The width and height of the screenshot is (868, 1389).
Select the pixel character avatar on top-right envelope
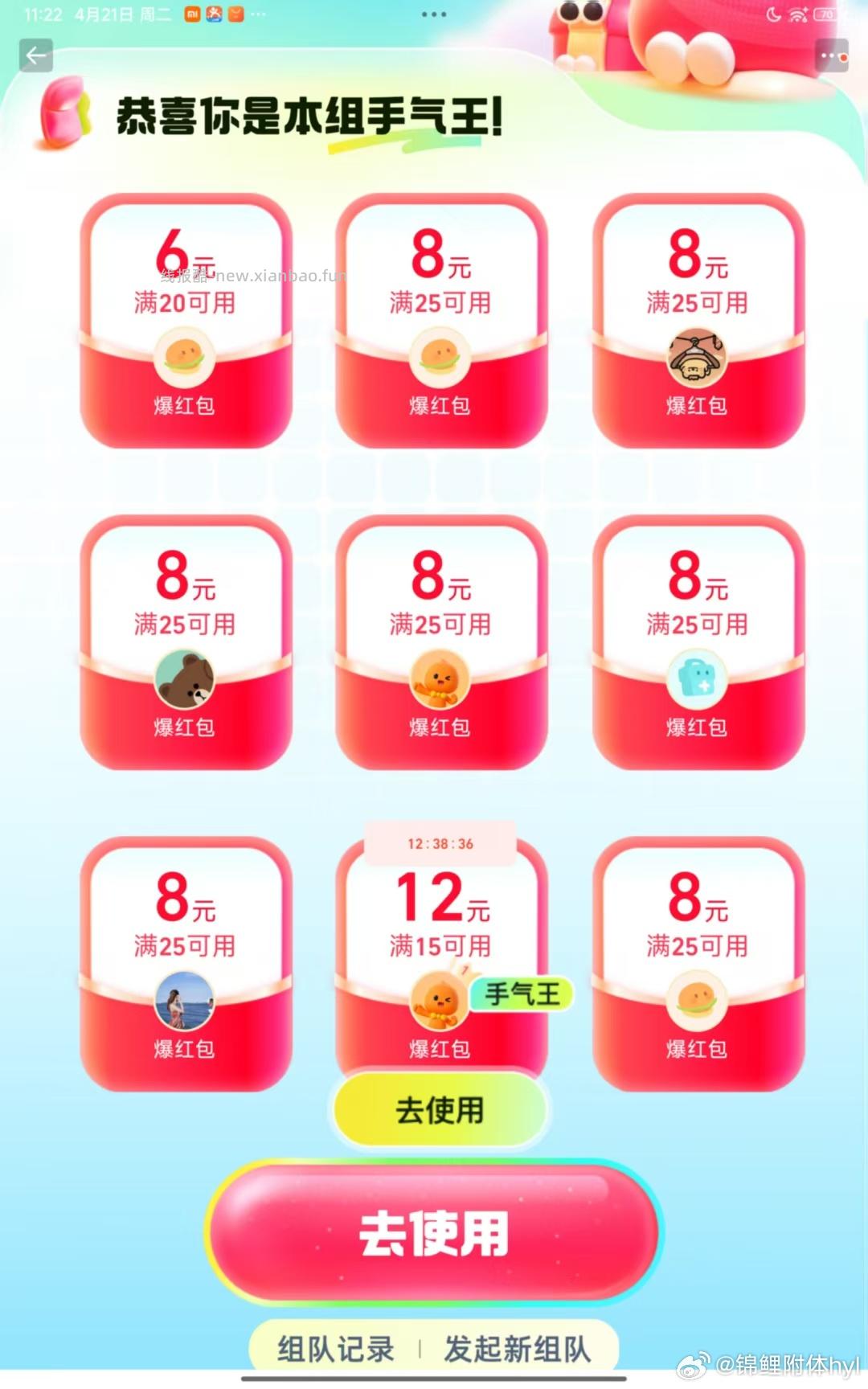(x=698, y=358)
